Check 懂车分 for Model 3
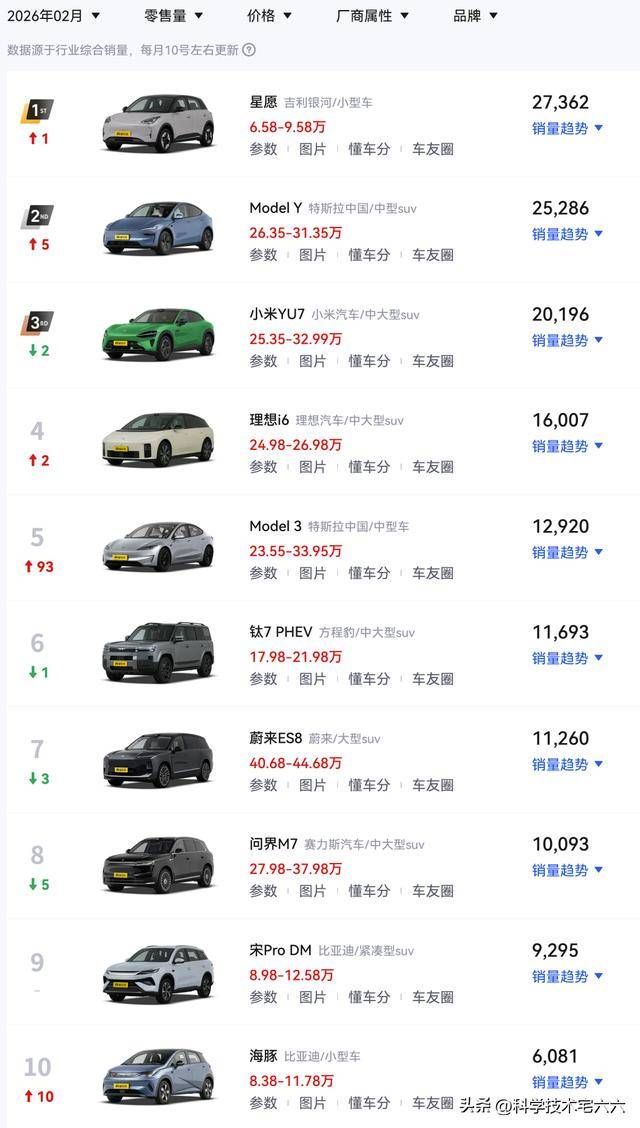 pos(369,573)
